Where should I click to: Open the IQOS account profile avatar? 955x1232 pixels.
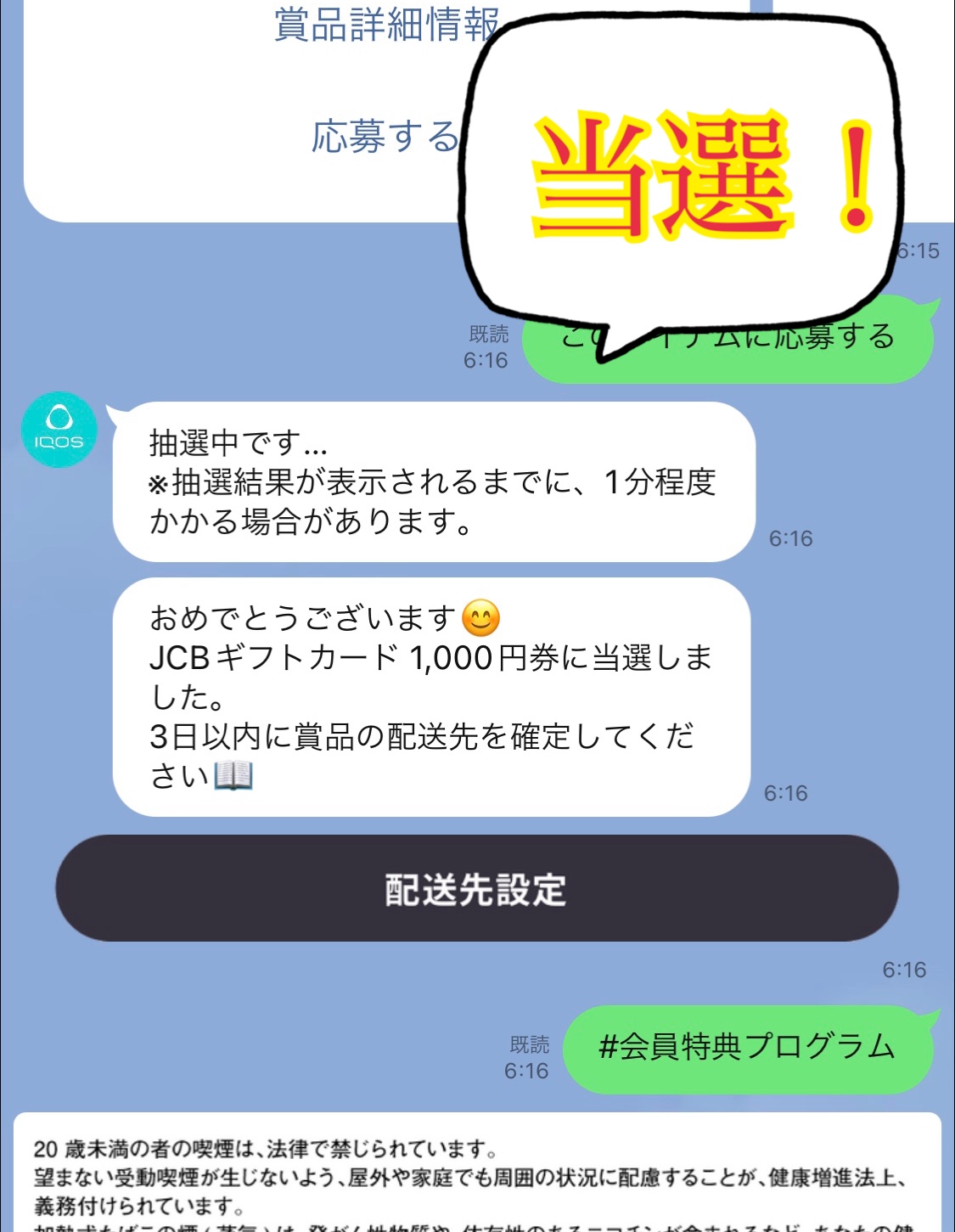click(x=59, y=430)
